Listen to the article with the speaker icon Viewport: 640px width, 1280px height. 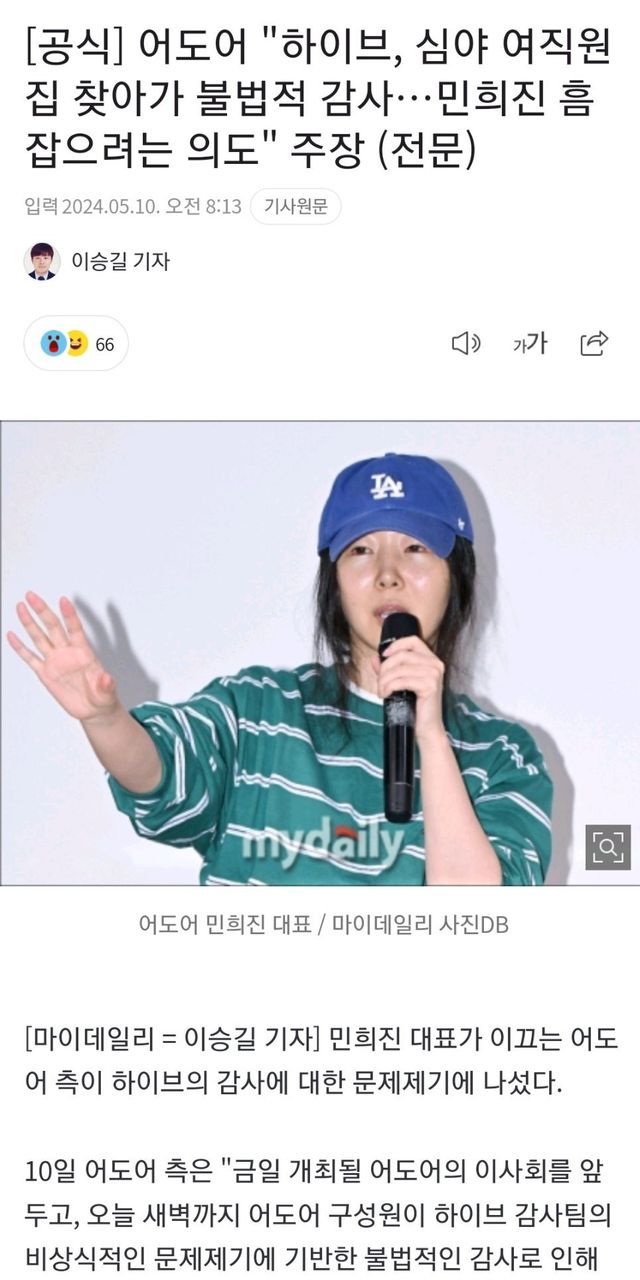point(466,344)
